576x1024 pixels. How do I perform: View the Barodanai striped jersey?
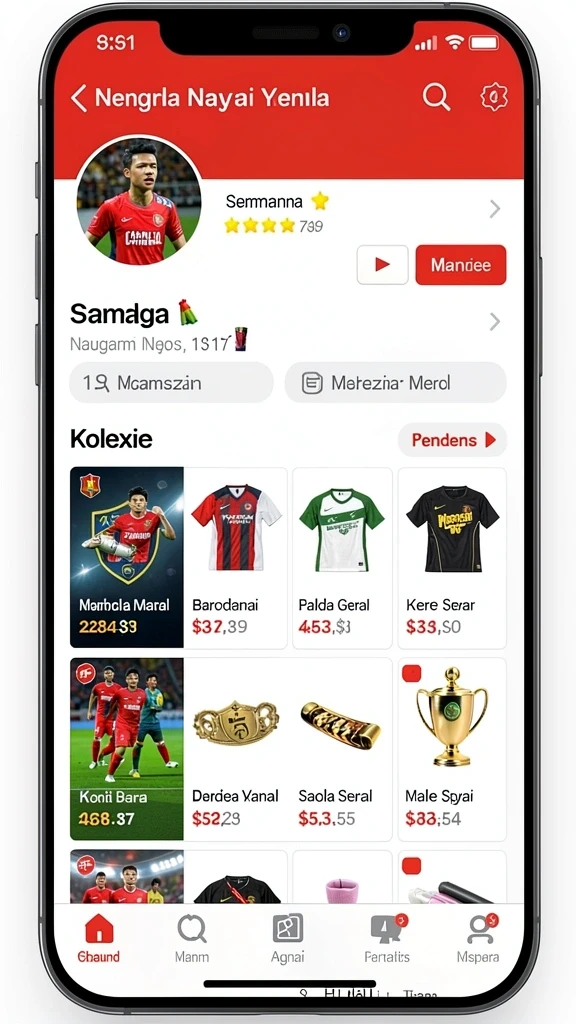[x=236, y=557]
